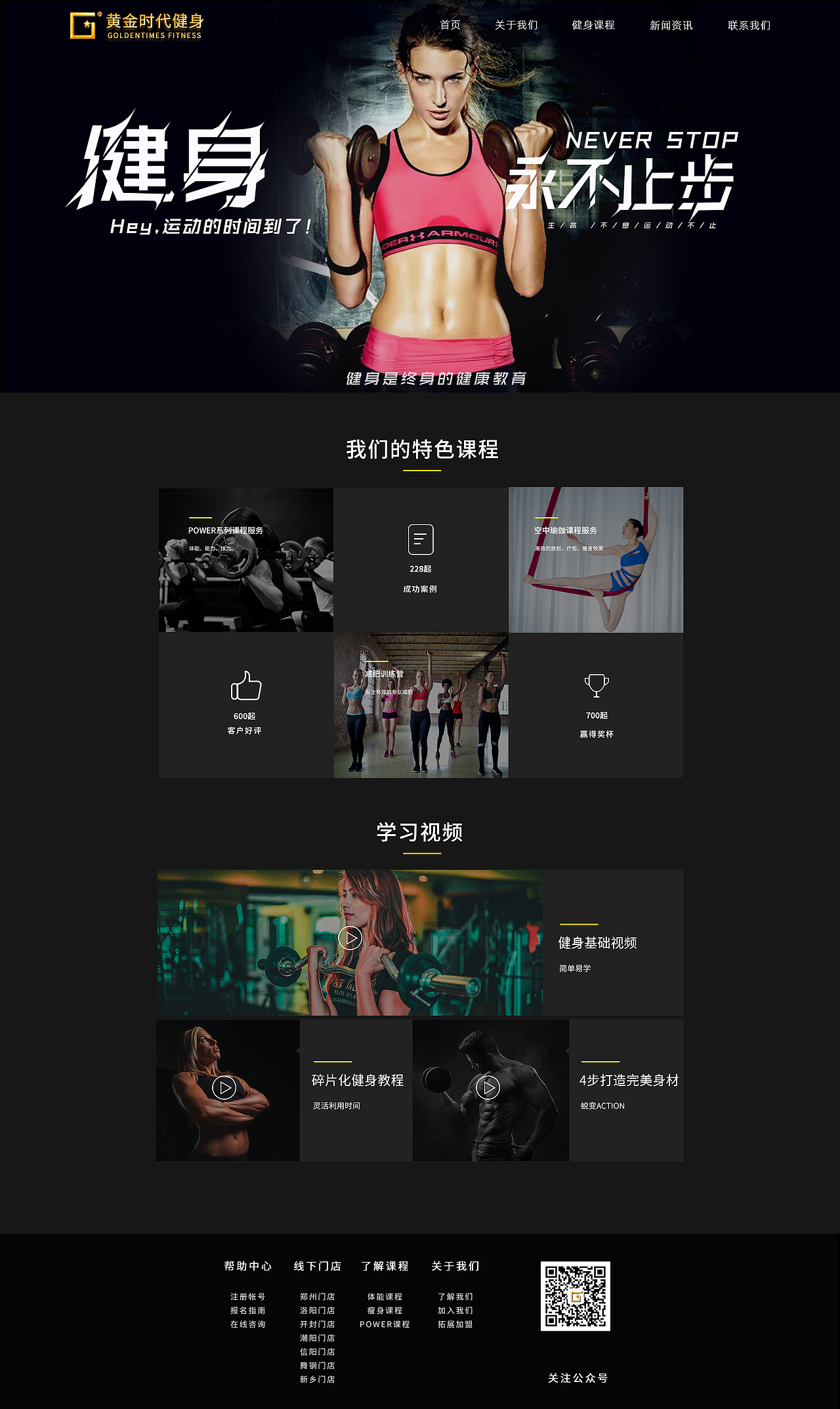Open the 首页 menu item
The image size is (840, 1409).
[451, 26]
